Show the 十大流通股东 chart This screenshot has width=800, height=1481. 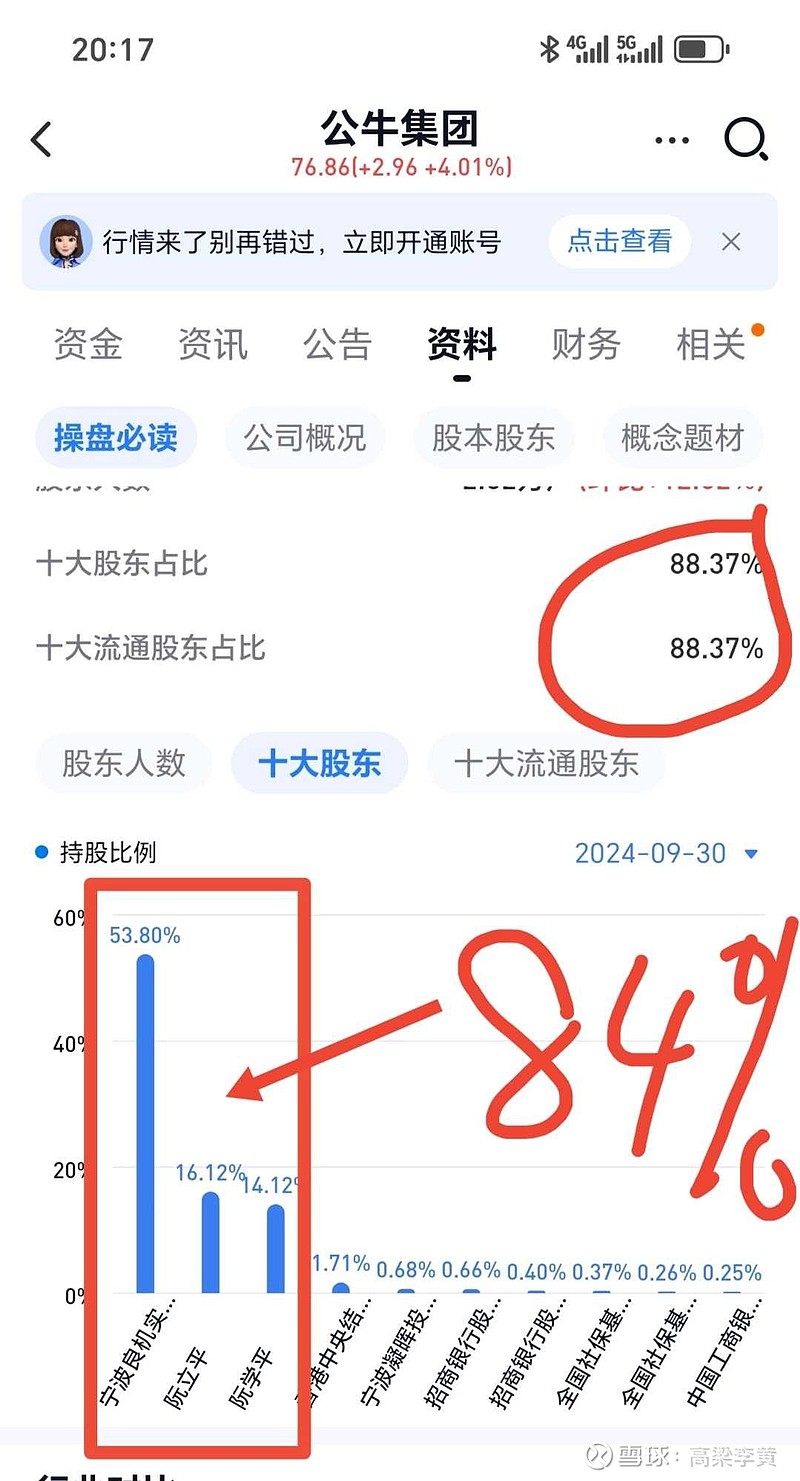pos(546,764)
